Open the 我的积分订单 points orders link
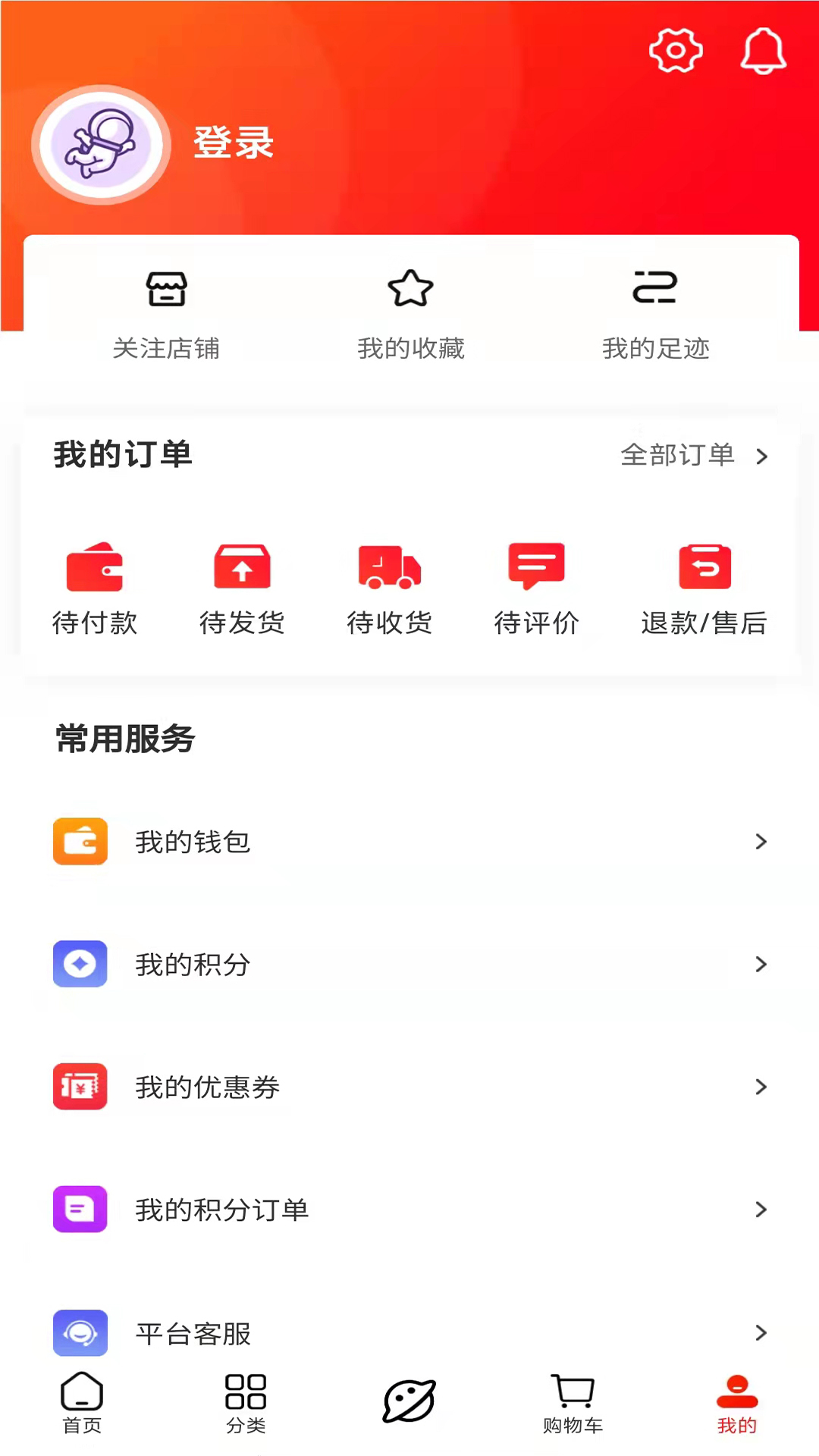 tap(221, 1210)
